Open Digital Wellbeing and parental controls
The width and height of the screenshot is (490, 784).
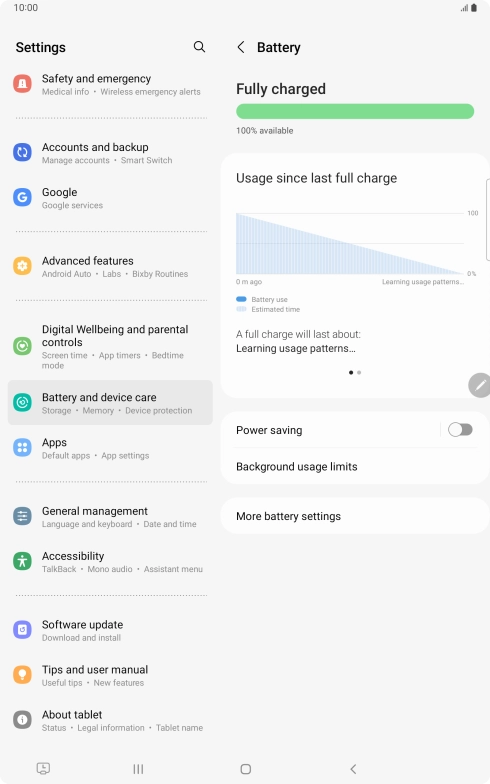[x=110, y=346]
